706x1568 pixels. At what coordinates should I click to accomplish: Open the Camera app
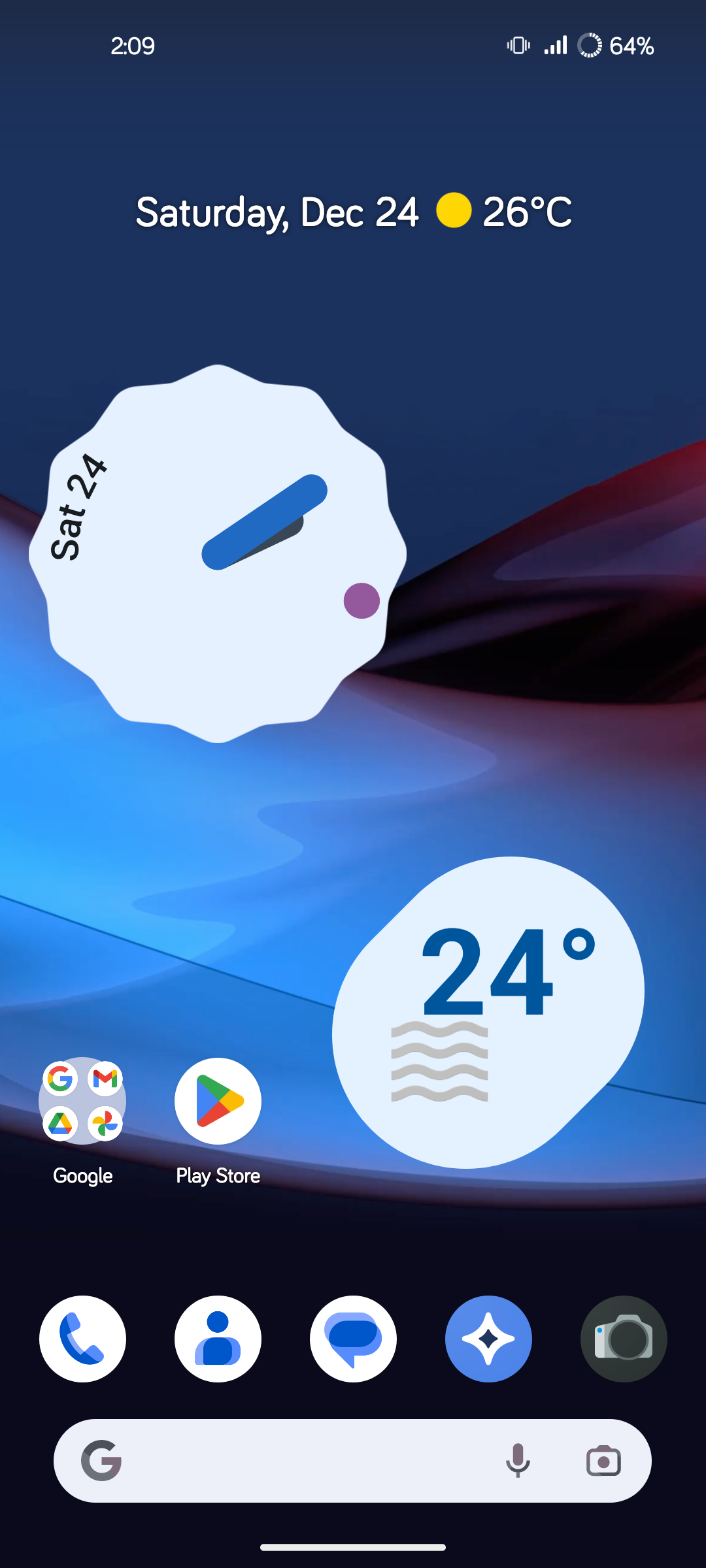coord(624,1339)
